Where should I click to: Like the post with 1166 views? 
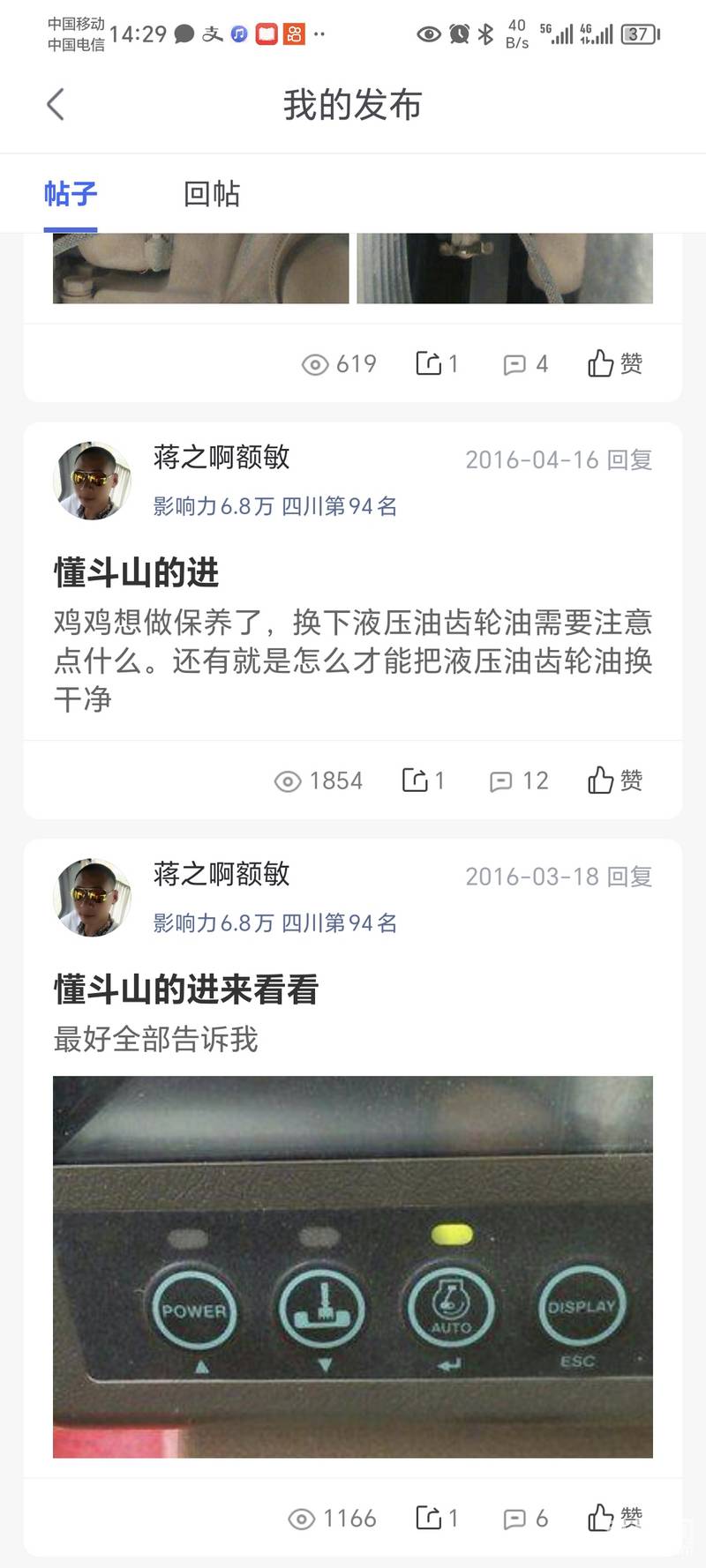[x=615, y=1518]
